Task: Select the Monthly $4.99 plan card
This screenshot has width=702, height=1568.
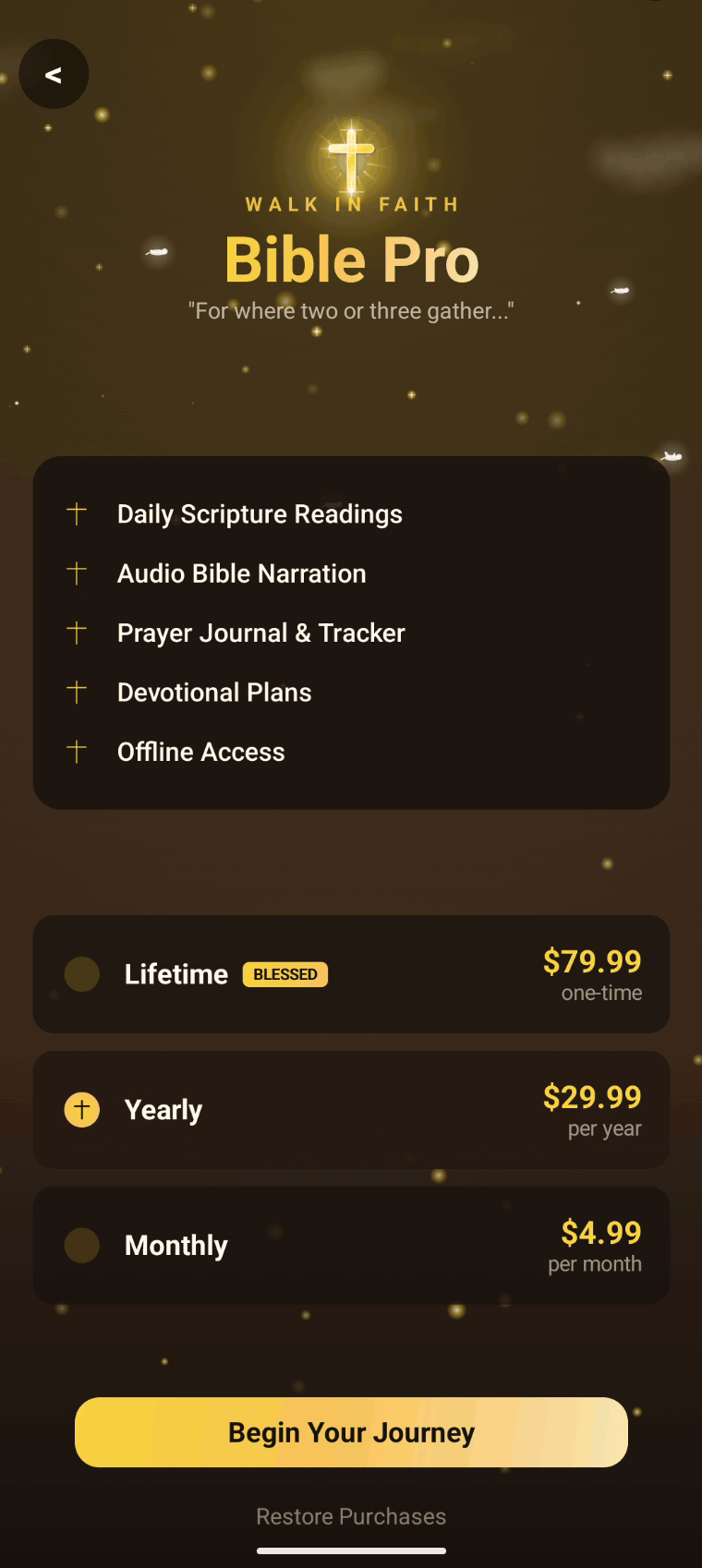Action: point(351,1245)
